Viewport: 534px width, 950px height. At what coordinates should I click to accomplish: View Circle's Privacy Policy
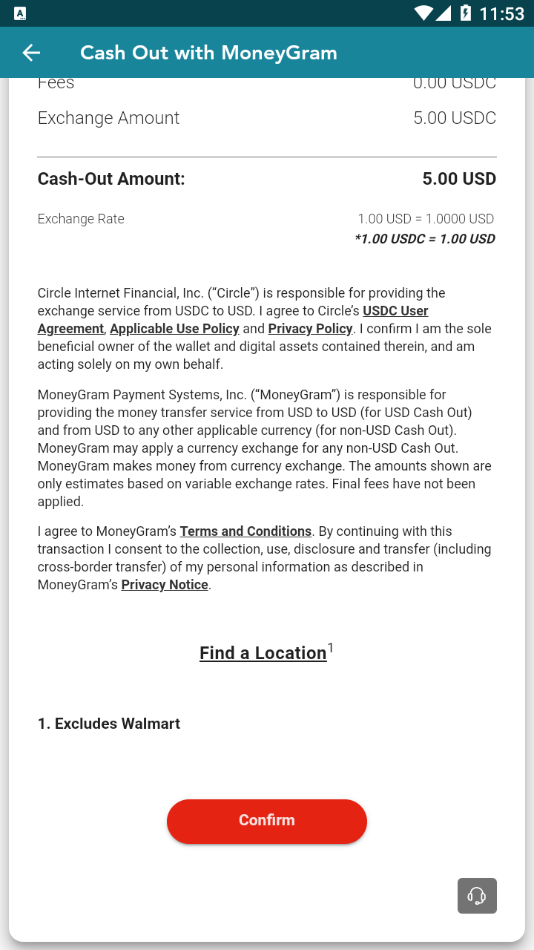pos(310,328)
